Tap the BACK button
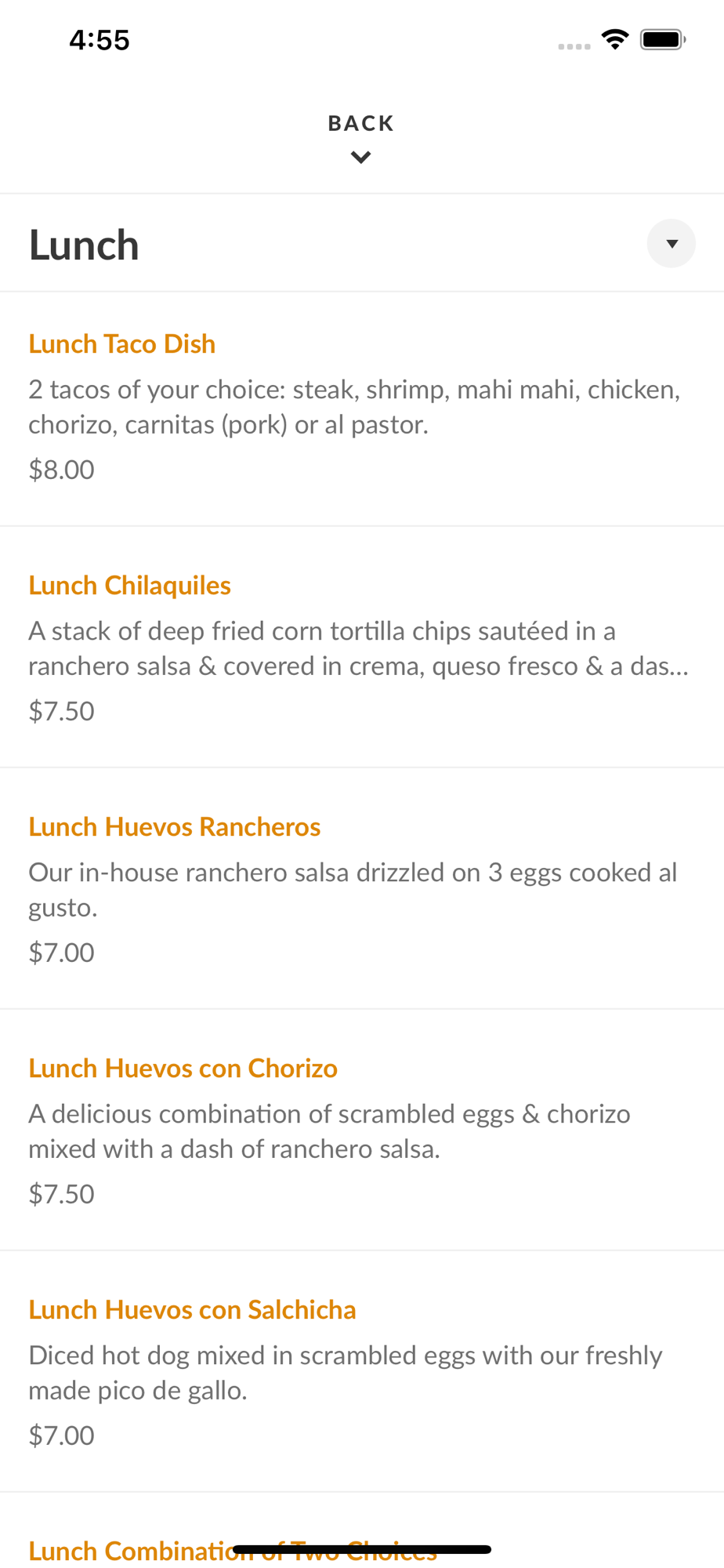The height and width of the screenshot is (1568, 724). coord(361,138)
